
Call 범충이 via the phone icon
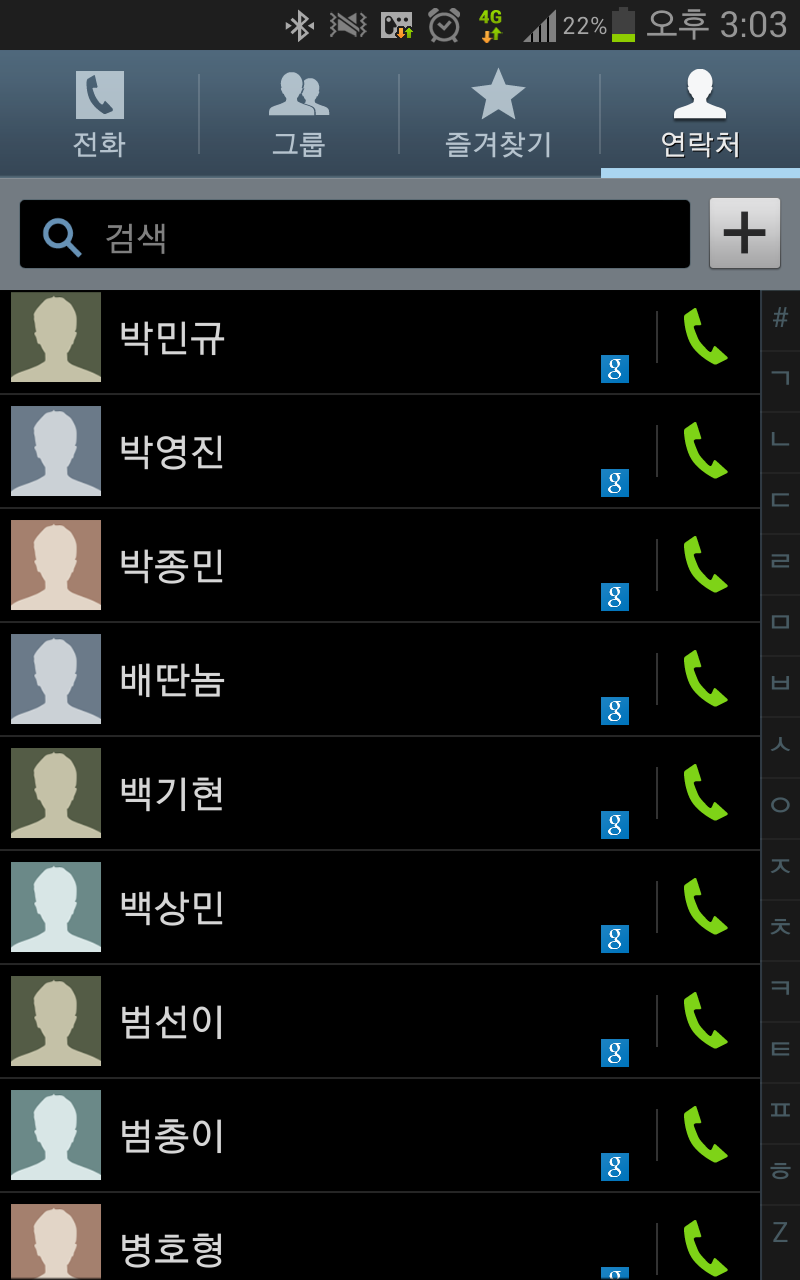click(706, 1135)
